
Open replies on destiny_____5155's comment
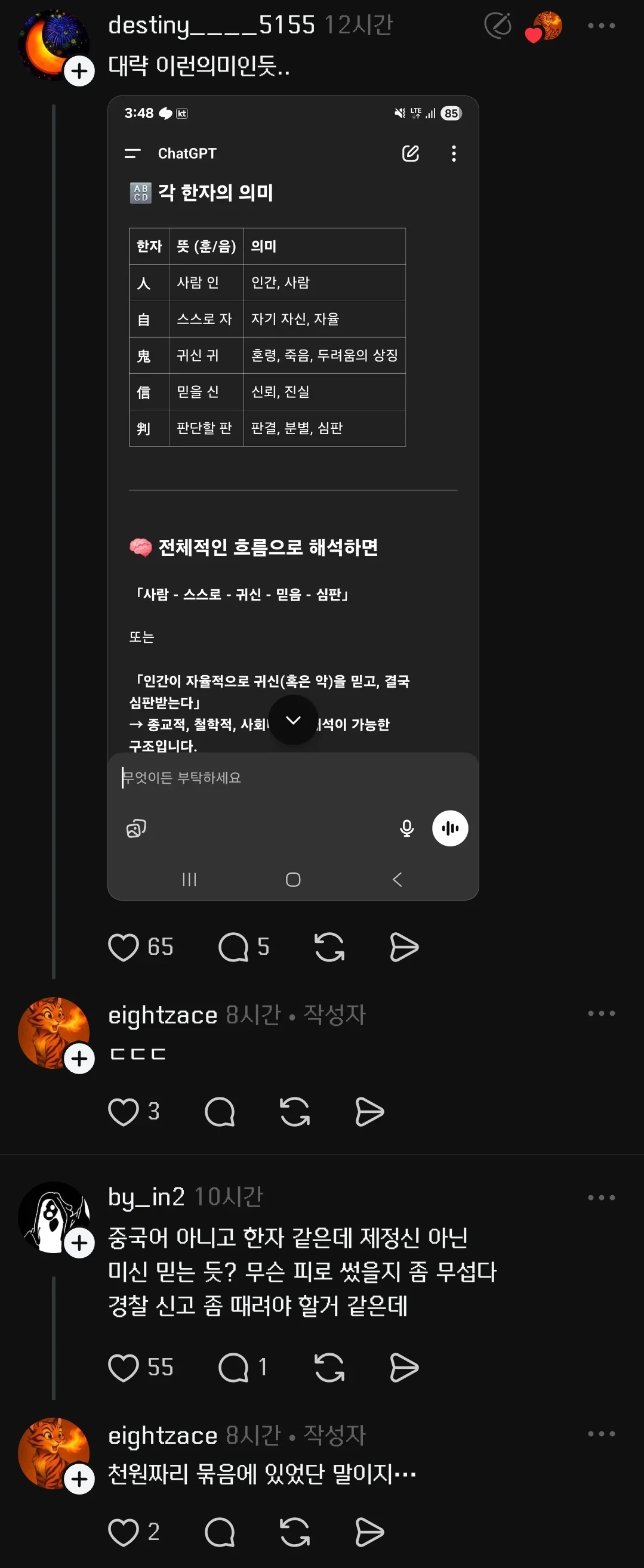point(233,947)
